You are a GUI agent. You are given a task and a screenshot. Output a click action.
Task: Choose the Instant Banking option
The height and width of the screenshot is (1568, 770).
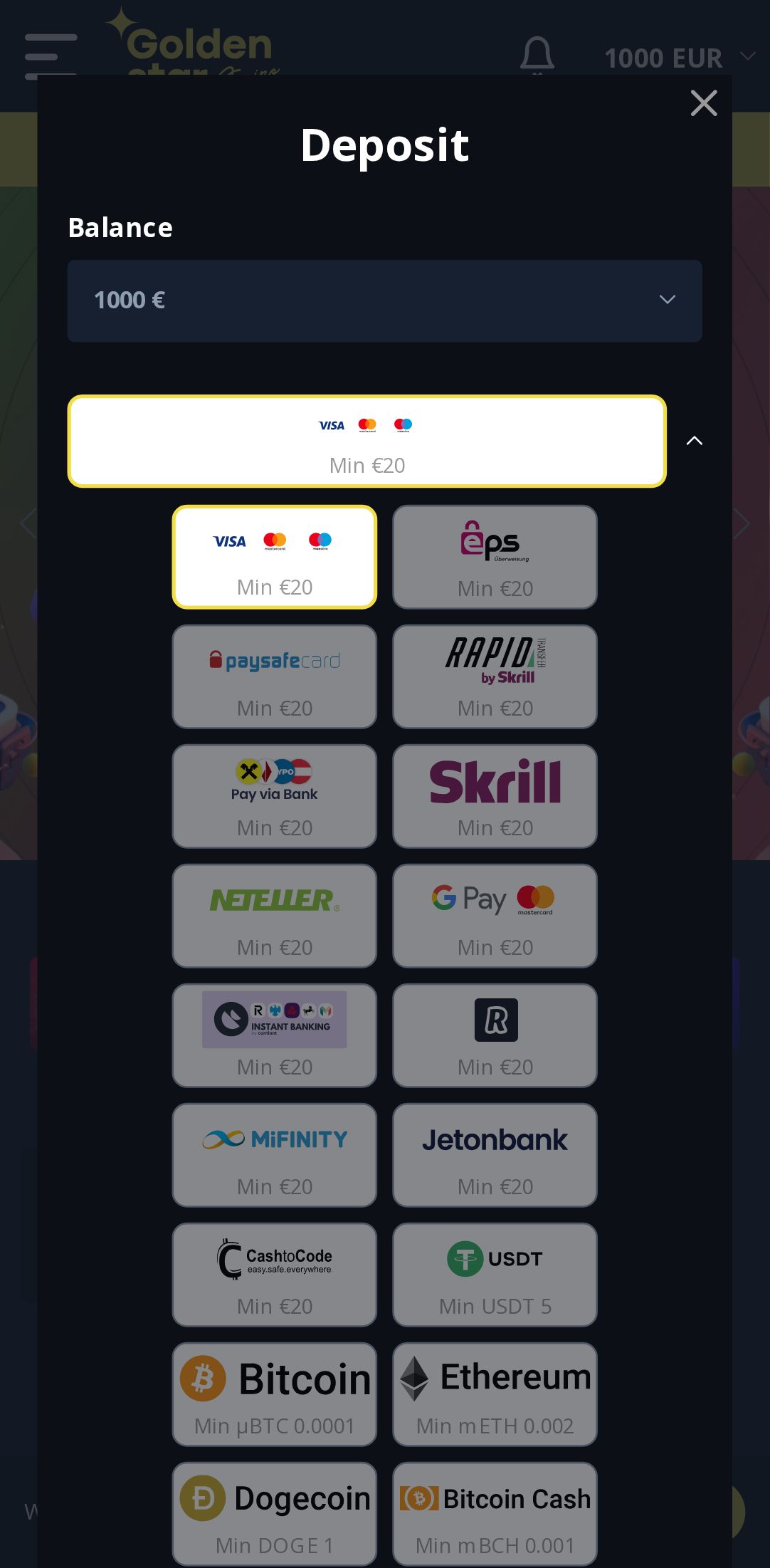tap(274, 1035)
